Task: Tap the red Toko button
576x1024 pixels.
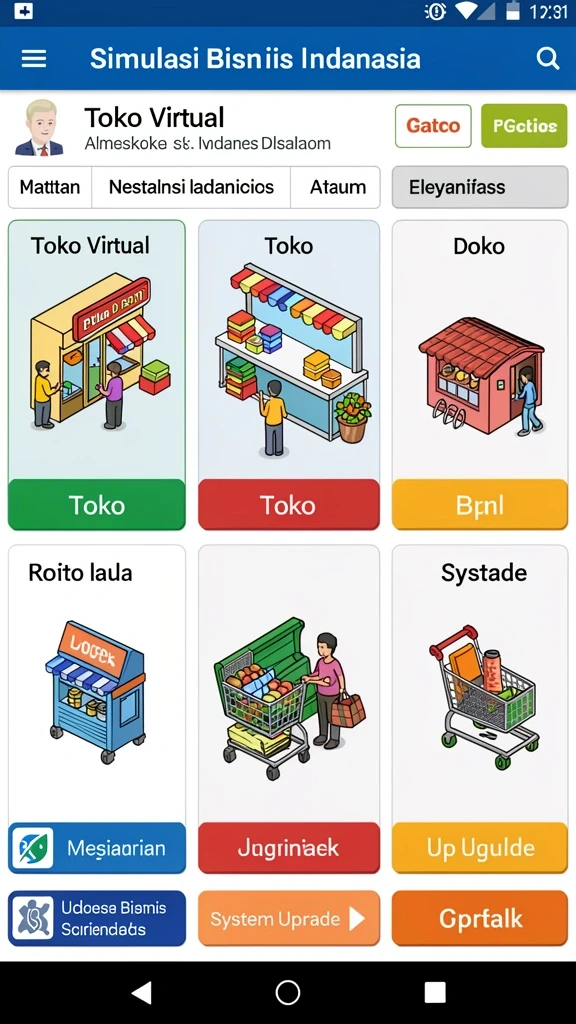Action: tap(289, 505)
